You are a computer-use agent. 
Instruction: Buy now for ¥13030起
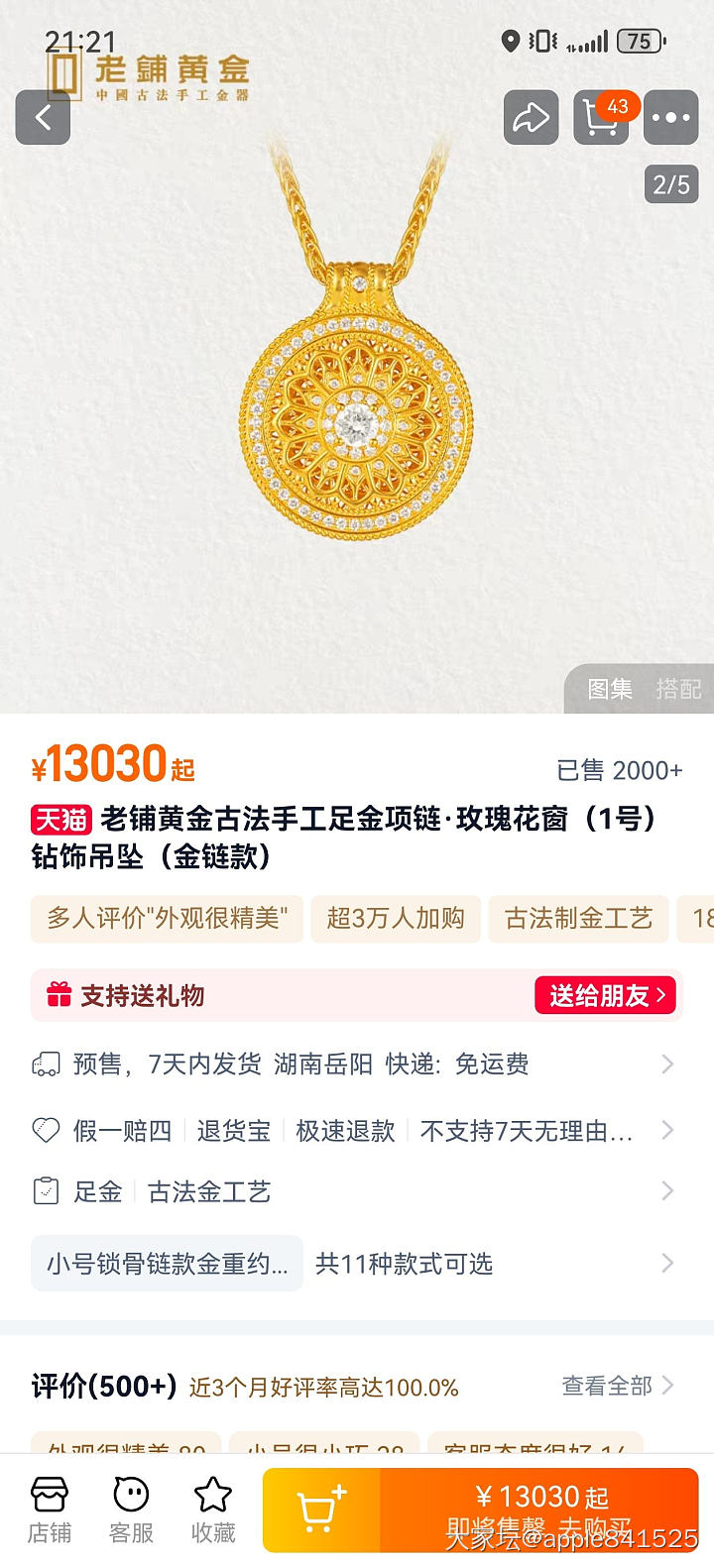(540, 1510)
